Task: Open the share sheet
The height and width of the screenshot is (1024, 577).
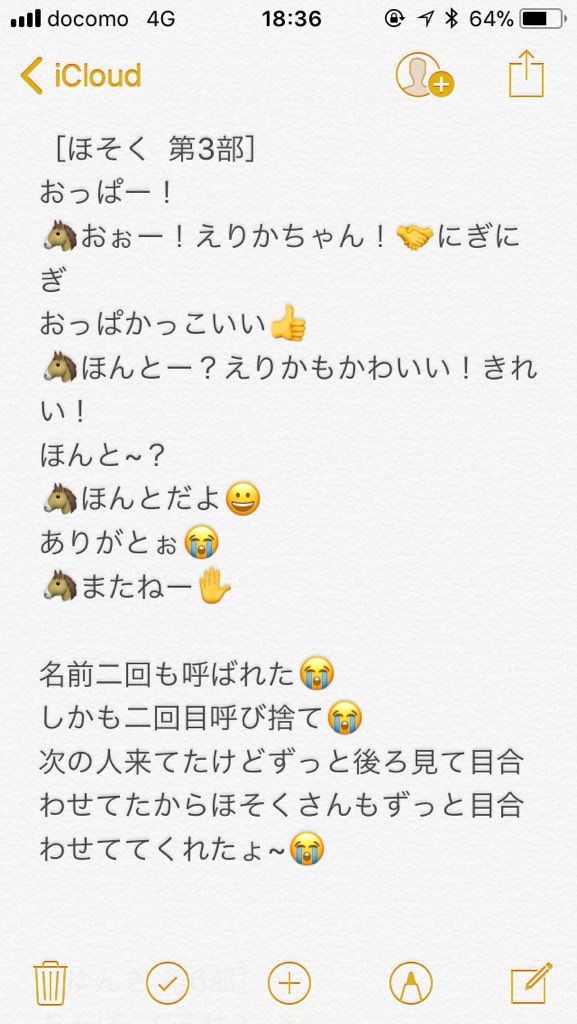Action: (x=526, y=74)
